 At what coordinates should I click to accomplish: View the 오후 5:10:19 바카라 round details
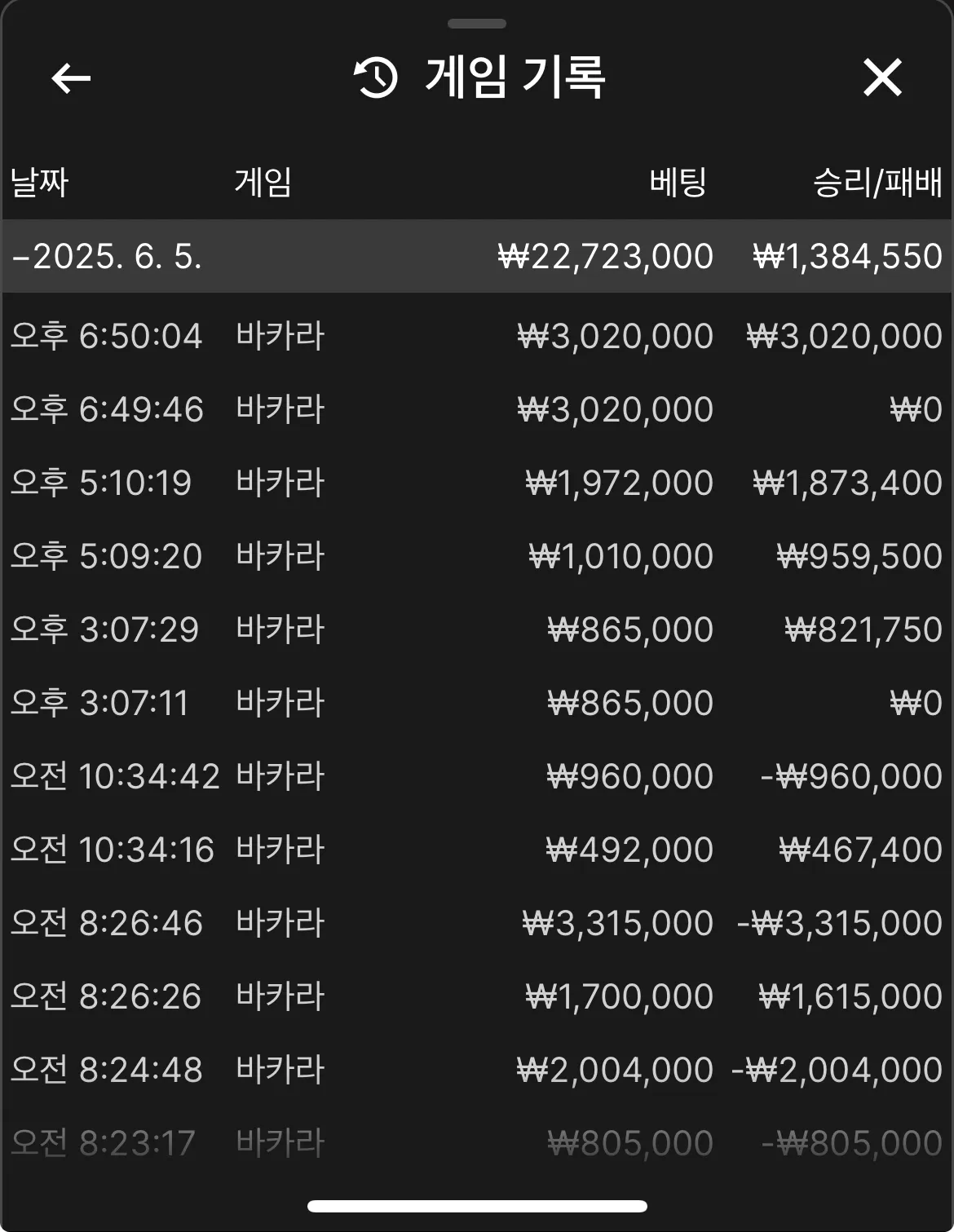[x=477, y=483]
